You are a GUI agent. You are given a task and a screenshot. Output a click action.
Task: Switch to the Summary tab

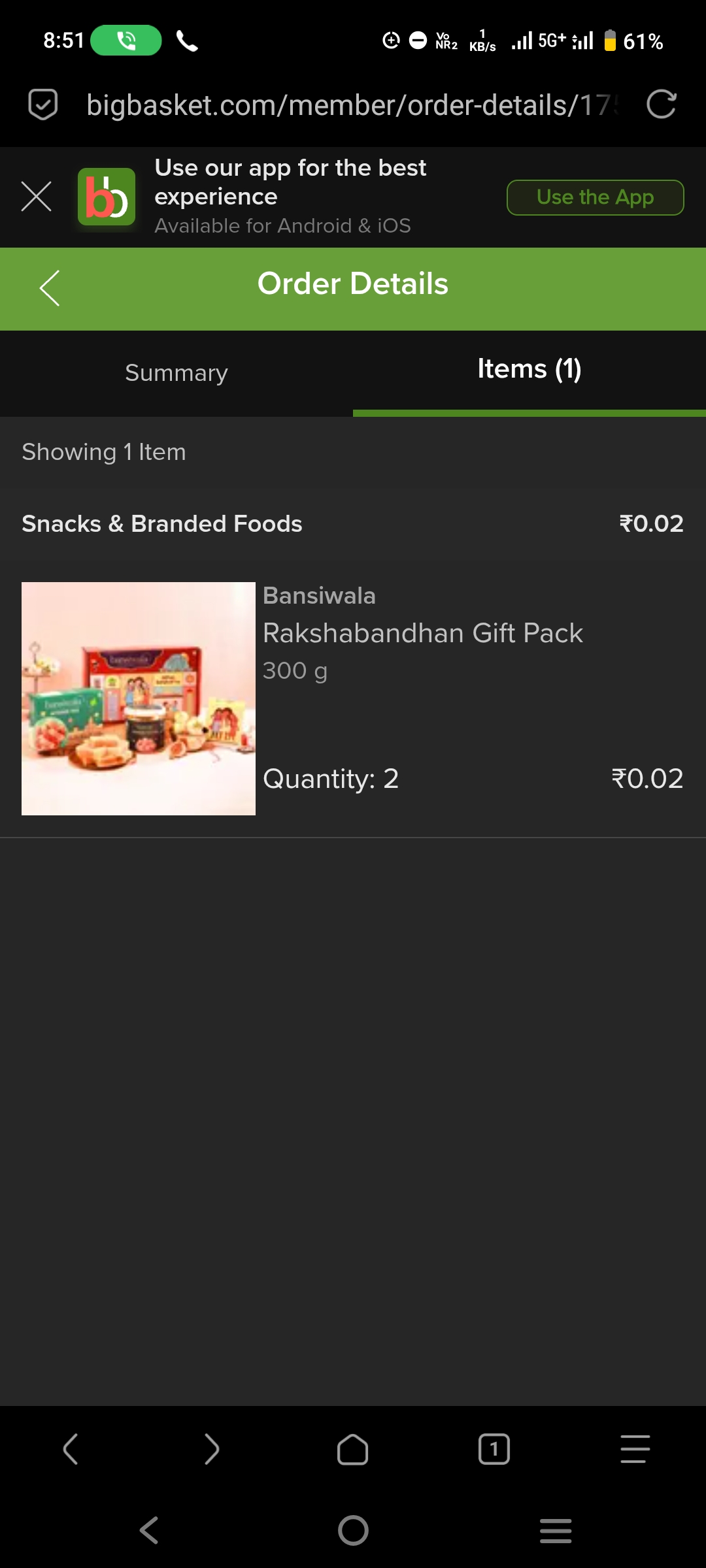tap(176, 373)
